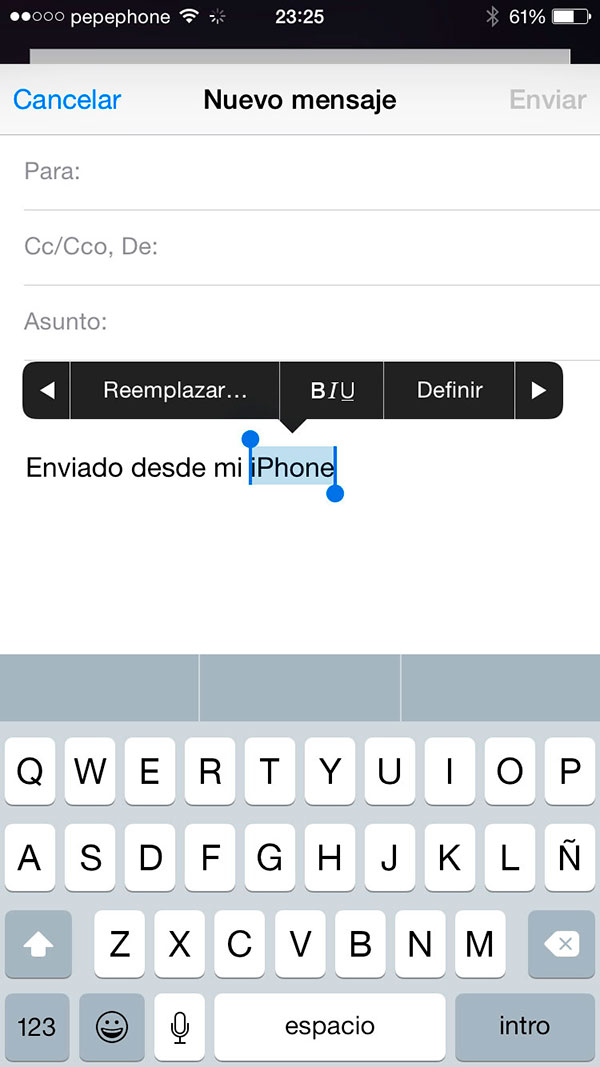The width and height of the screenshot is (600, 1067).
Task: Tap the Enviar button
Action: pyautogui.click(x=548, y=100)
